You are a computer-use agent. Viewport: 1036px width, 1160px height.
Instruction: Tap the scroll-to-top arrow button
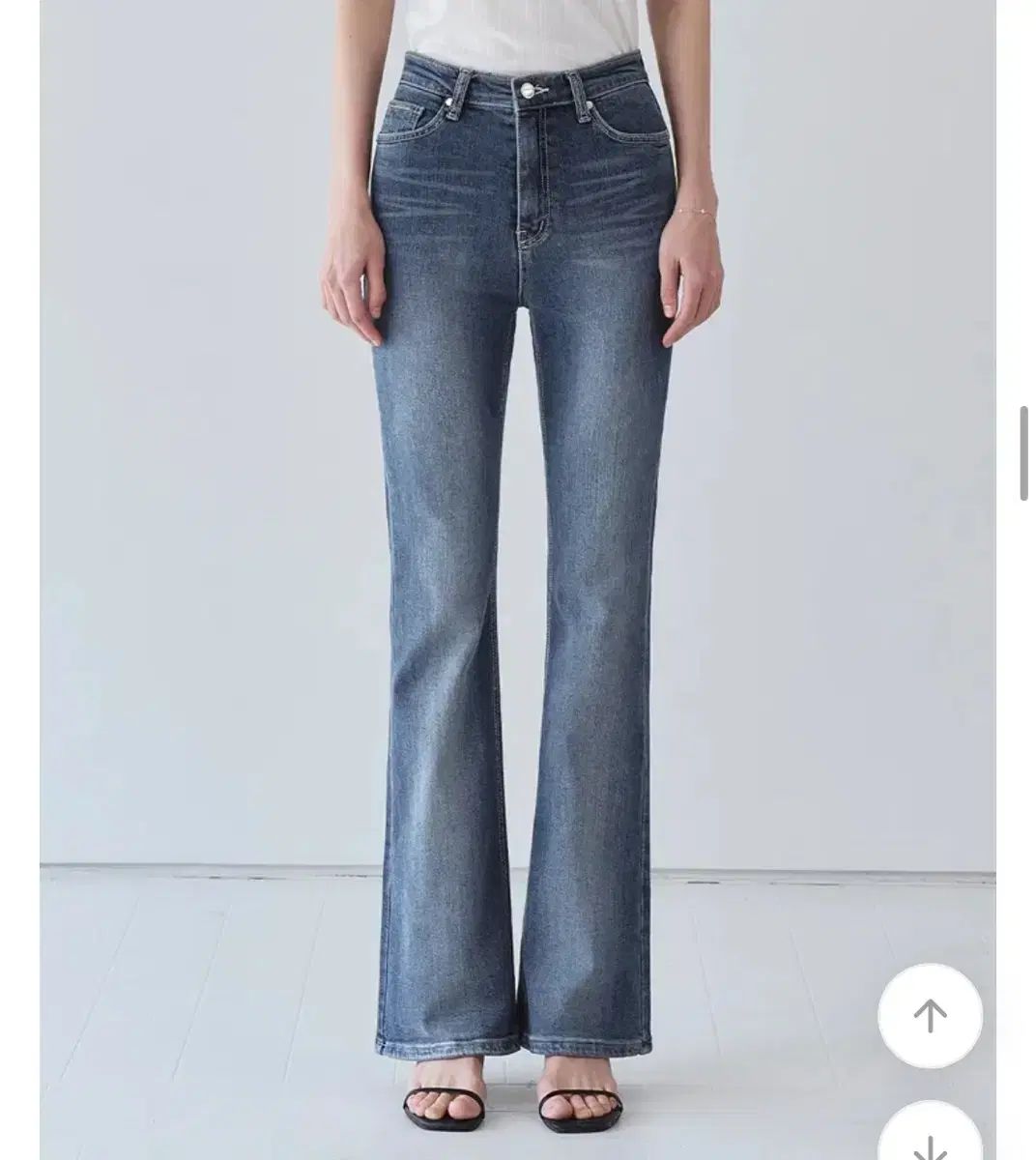pos(929,1015)
